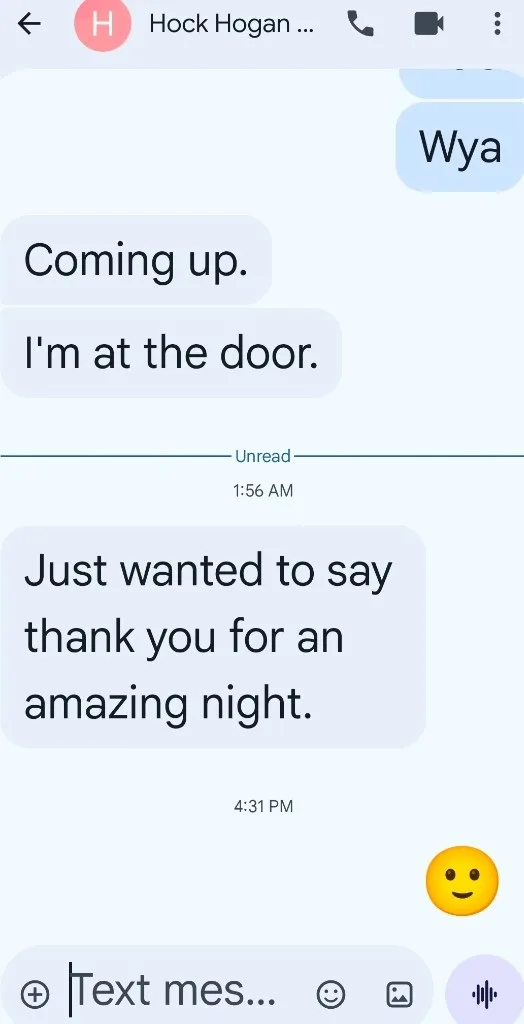Open conversation details via Hock Hogan name

point(231,24)
